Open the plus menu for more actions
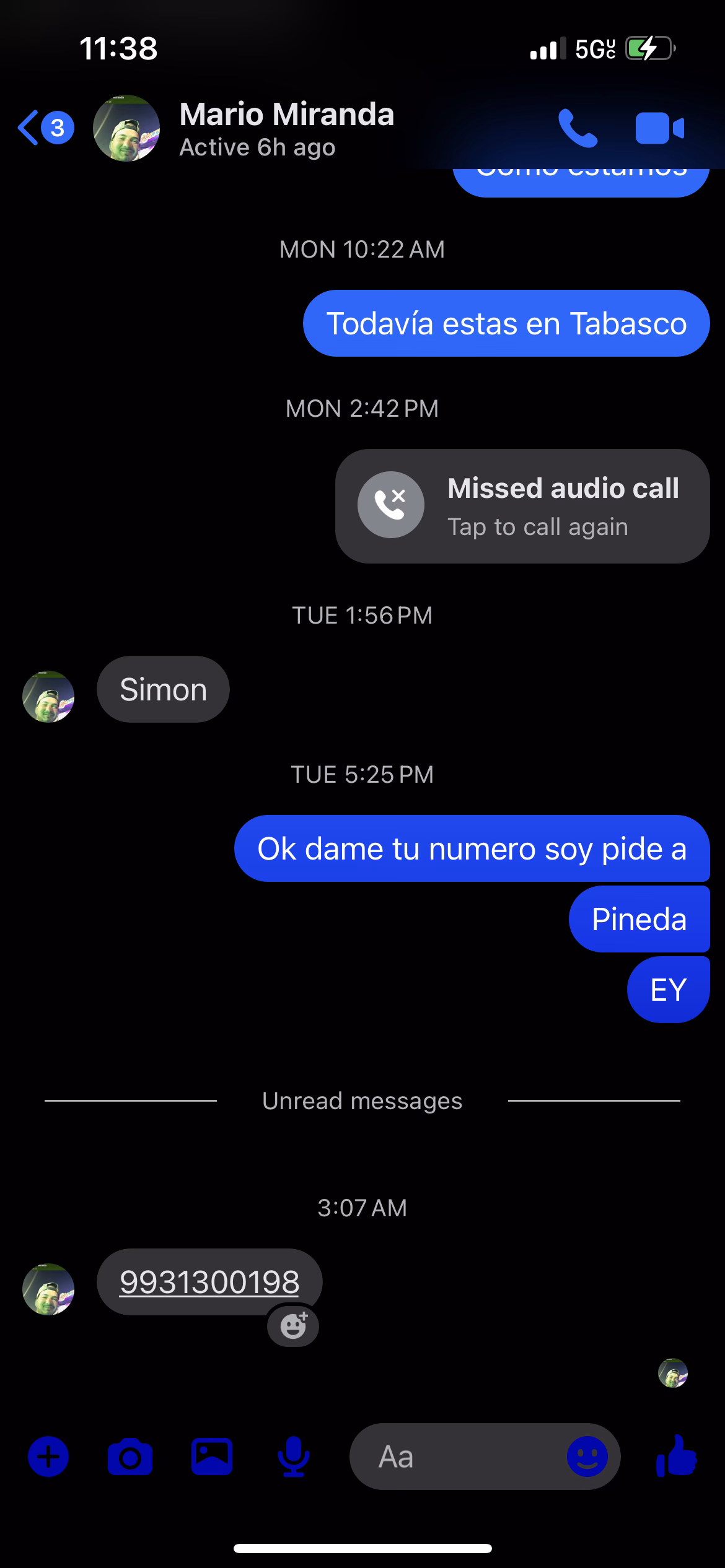The height and width of the screenshot is (1568, 725). (x=48, y=1457)
